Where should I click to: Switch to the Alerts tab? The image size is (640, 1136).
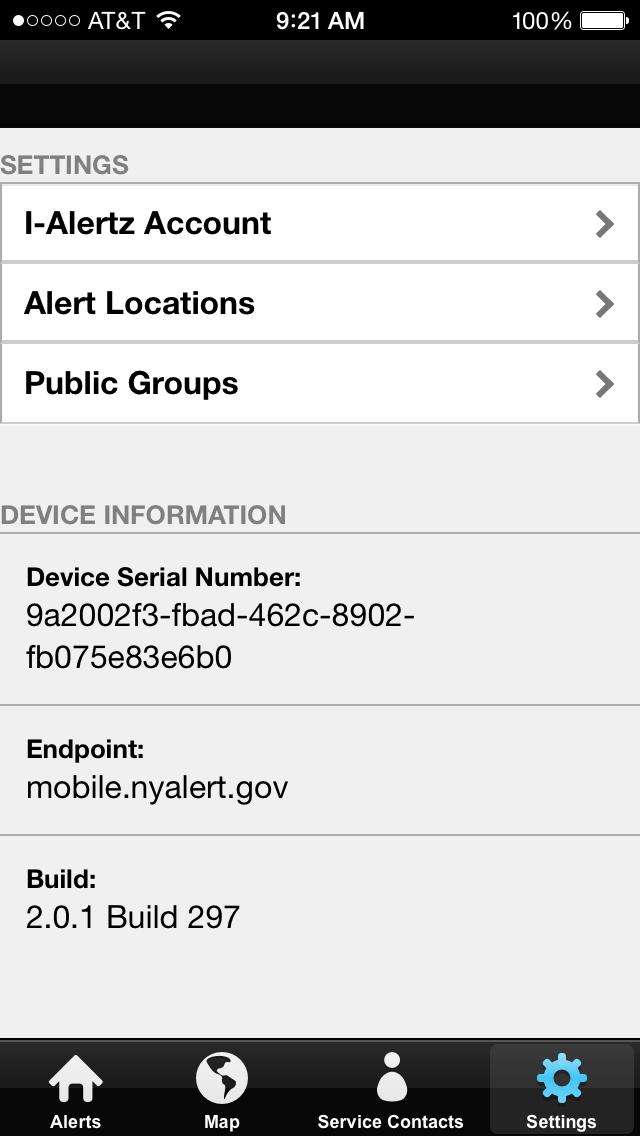pos(76,1090)
